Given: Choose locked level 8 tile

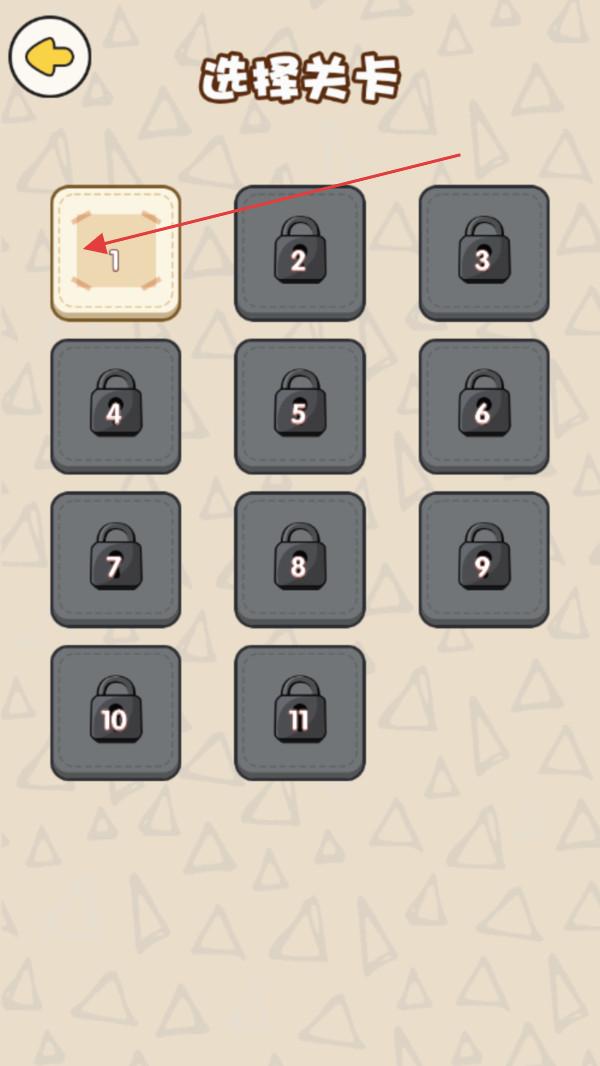Looking at the screenshot, I should [x=299, y=559].
